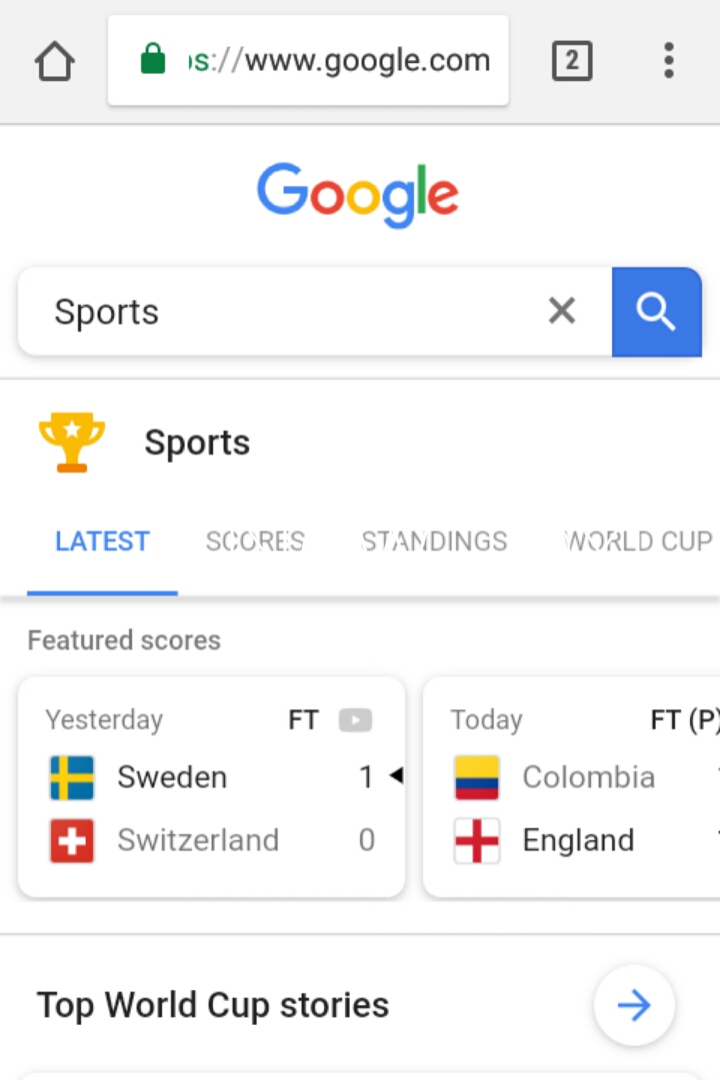720x1080 pixels.
Task: Open the browser overflow menu
Action: [669, 61]
